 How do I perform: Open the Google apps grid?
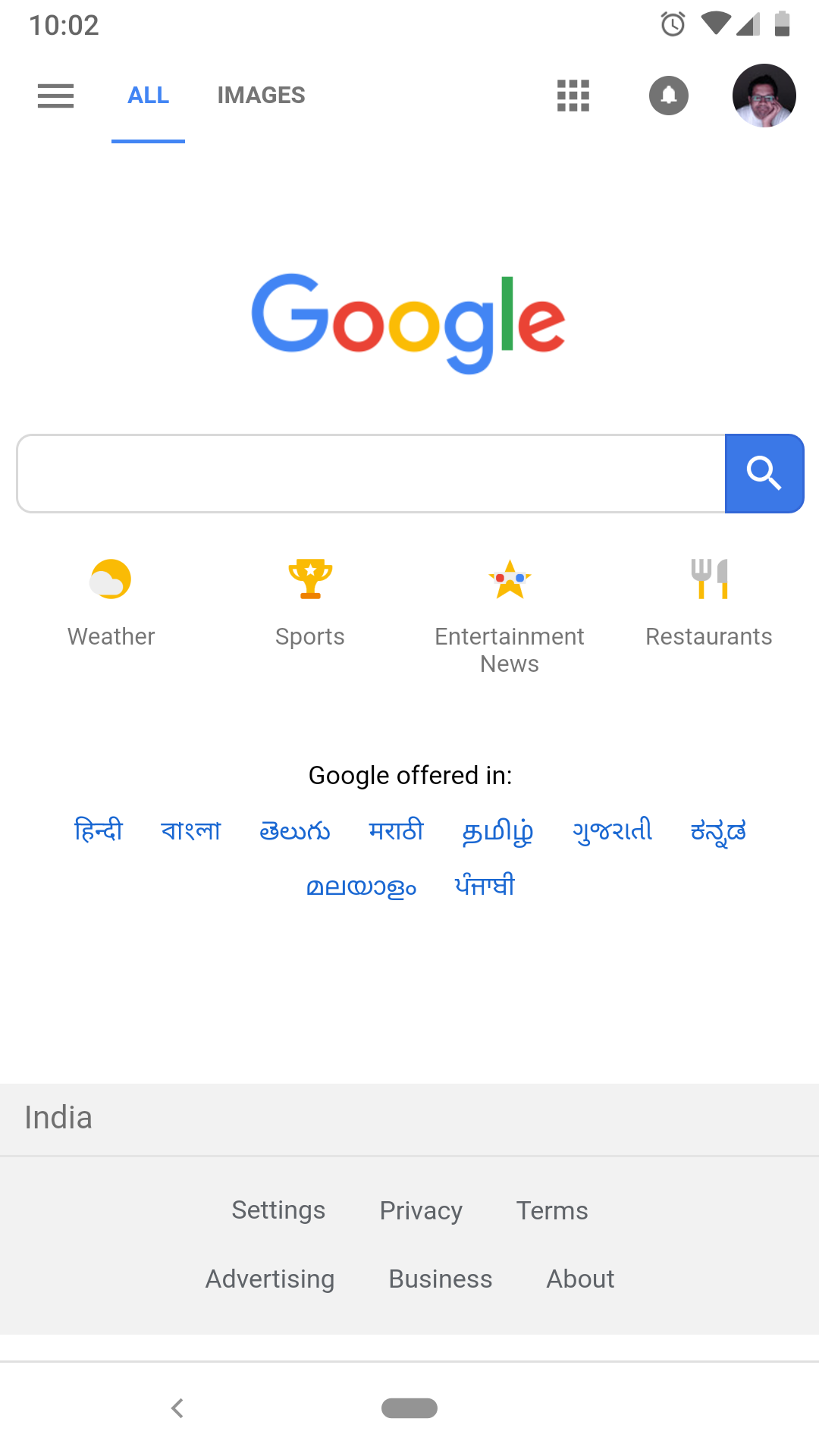point(573,96)
